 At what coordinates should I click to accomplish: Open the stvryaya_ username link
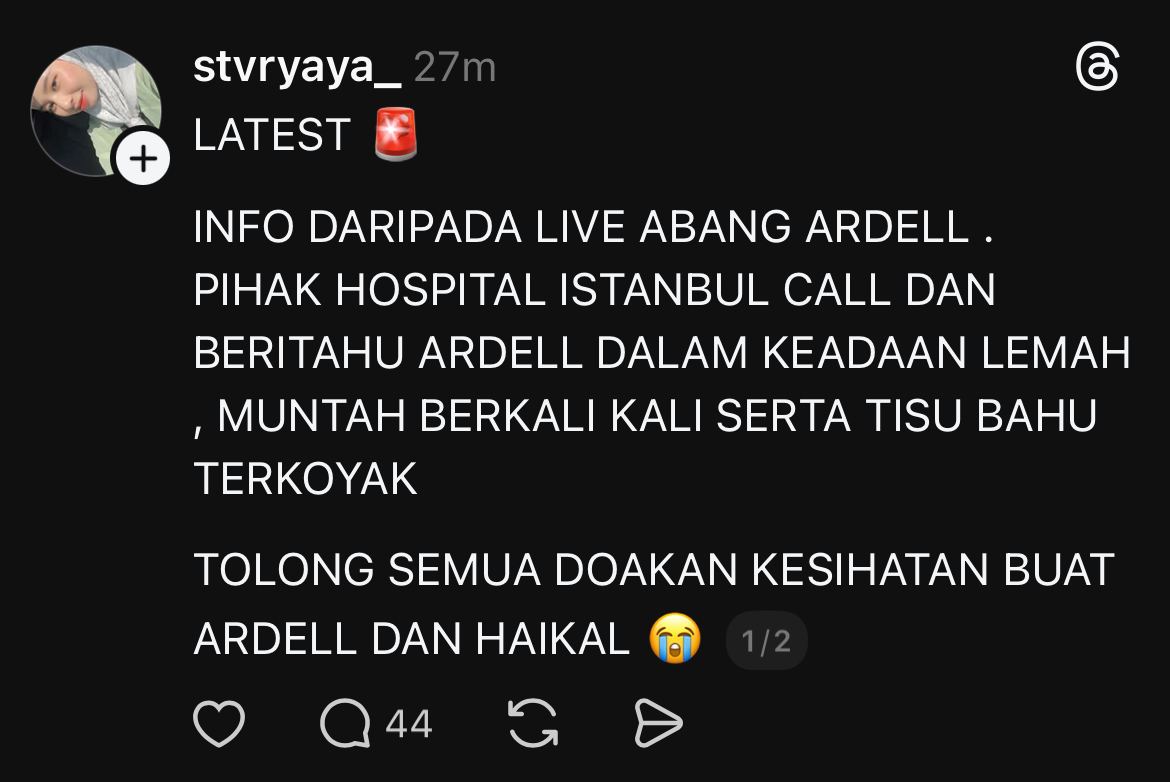pyautogui.click(x=297, y=68)
